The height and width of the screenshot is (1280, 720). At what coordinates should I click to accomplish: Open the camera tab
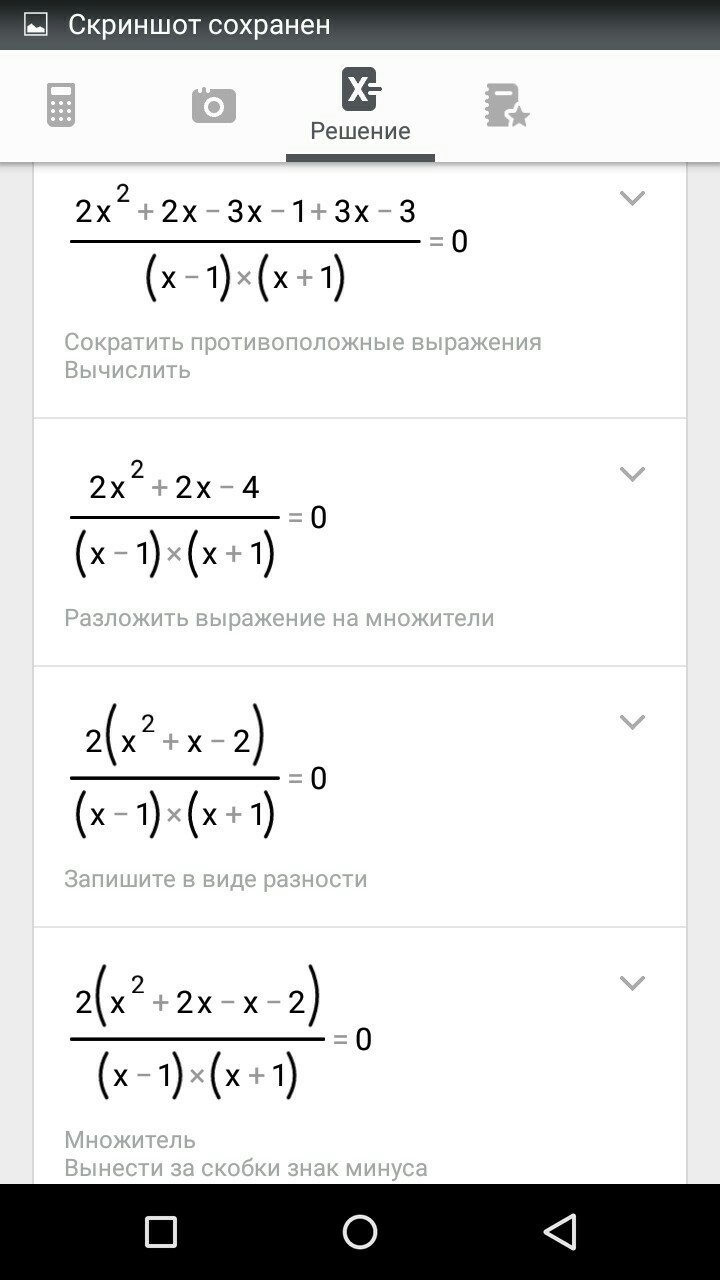click(x=213, y=105)
